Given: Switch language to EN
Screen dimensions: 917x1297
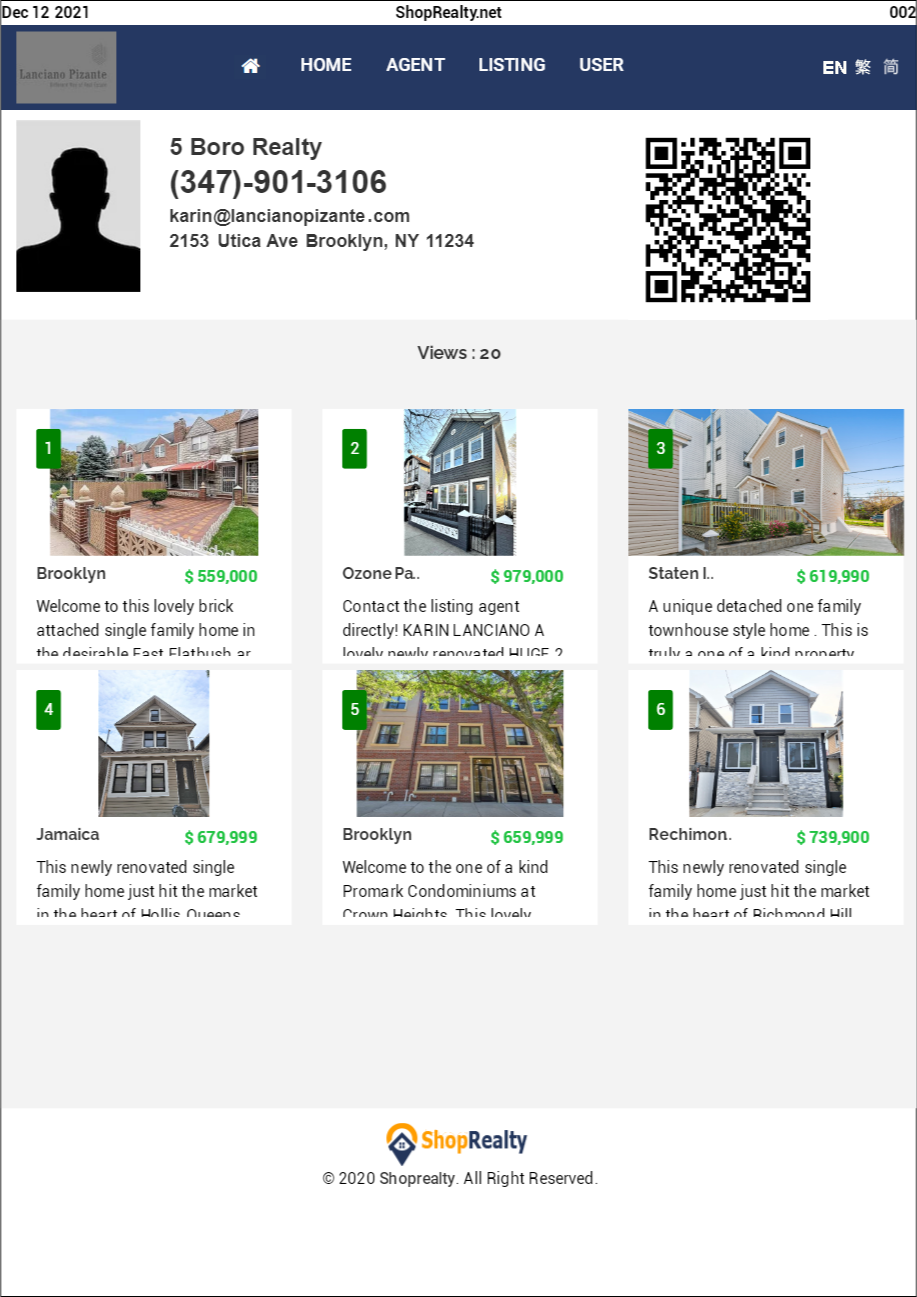Looking at the screenshot, I should pos(834,67).
